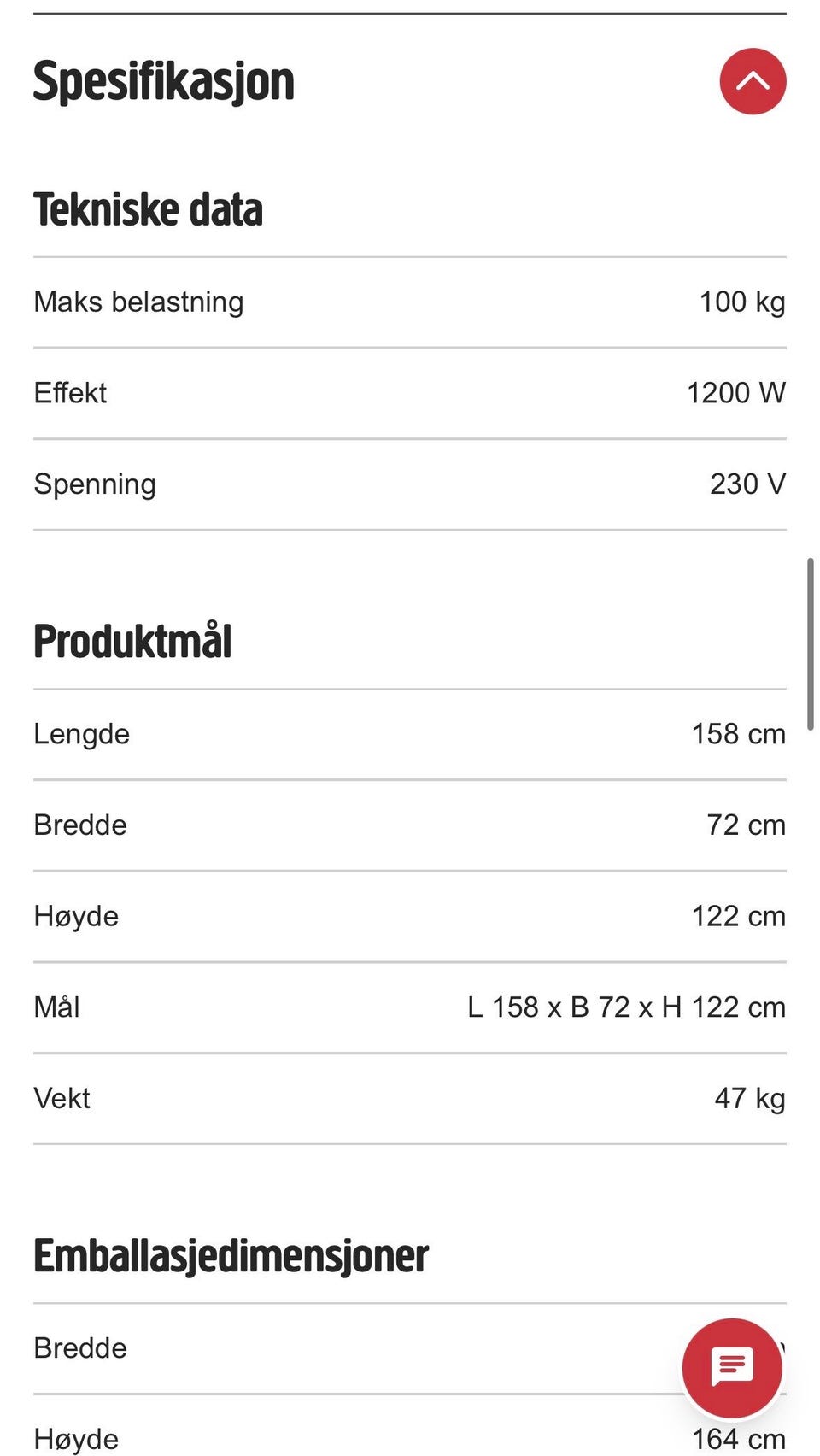Select the Spesifikasjon heading
Viewport: 820px width, 1456px height.
point(163,81)
